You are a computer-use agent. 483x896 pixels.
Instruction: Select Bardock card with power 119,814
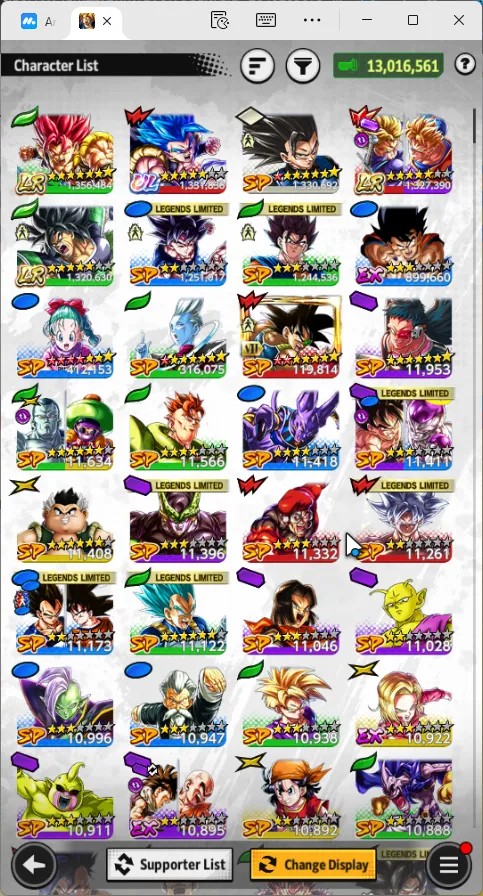point(290,335)
